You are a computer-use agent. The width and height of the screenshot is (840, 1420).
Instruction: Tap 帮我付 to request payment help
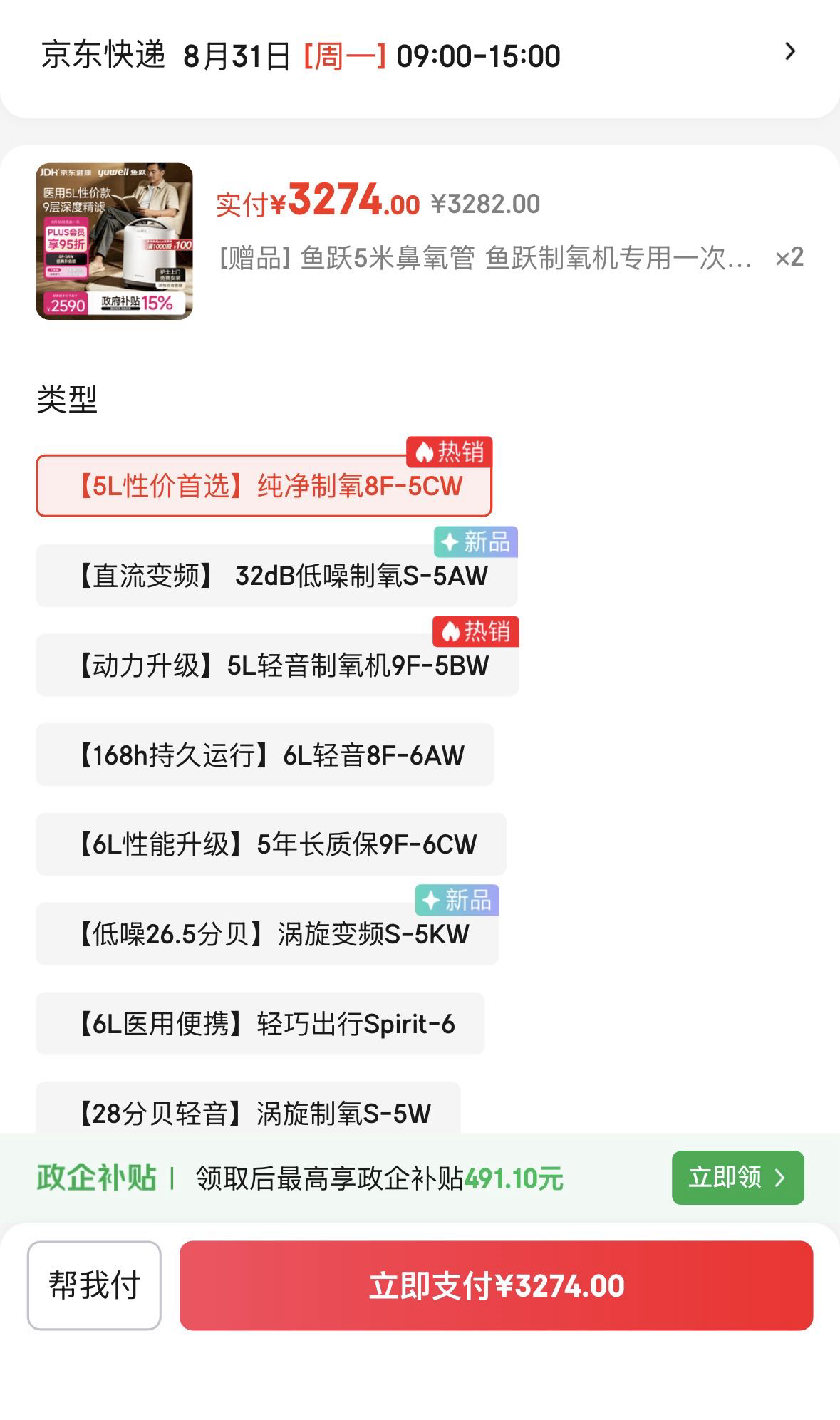point(94,1285)
